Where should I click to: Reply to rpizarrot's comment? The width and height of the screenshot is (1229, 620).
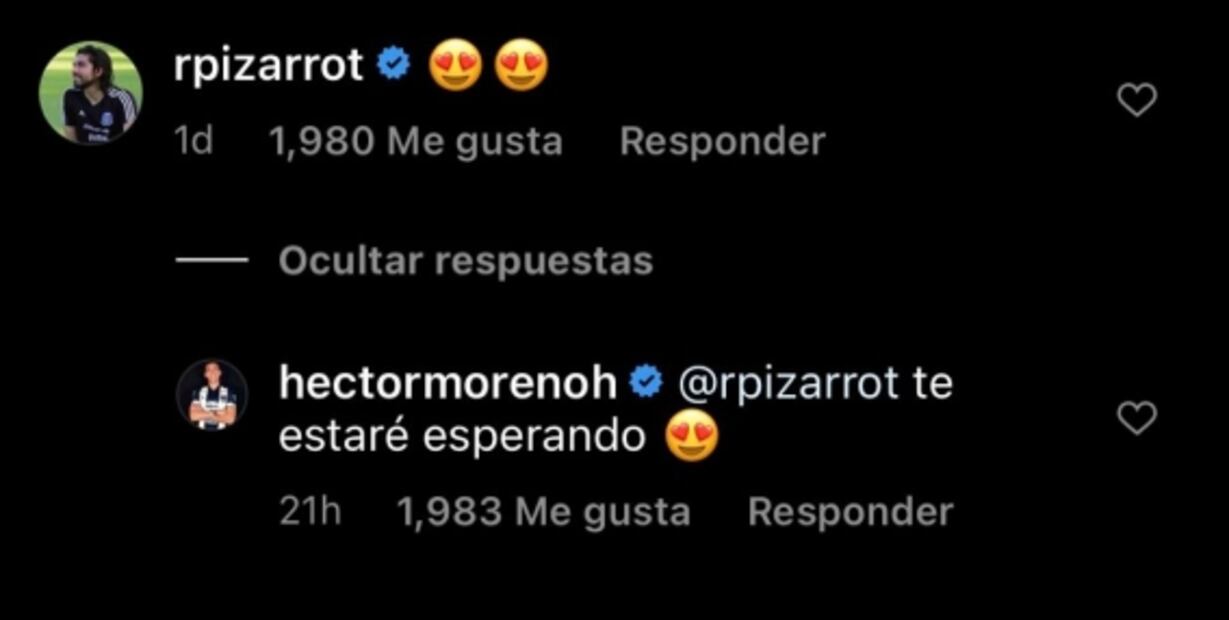[x=722, y=142]
